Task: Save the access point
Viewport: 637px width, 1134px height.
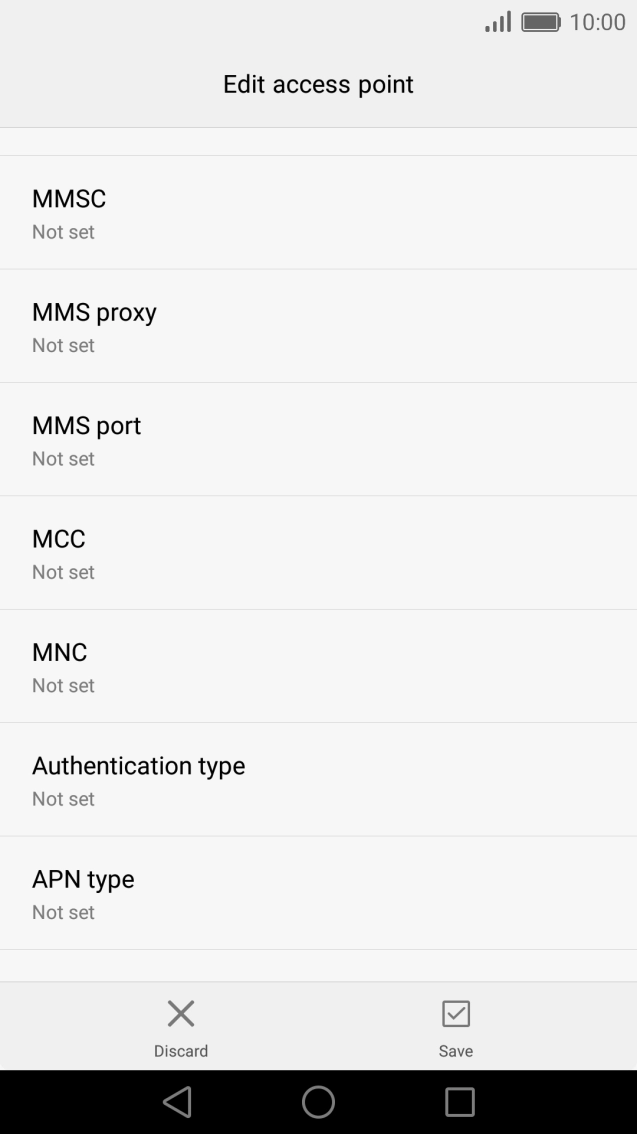Action: [x=456, y=1027]
